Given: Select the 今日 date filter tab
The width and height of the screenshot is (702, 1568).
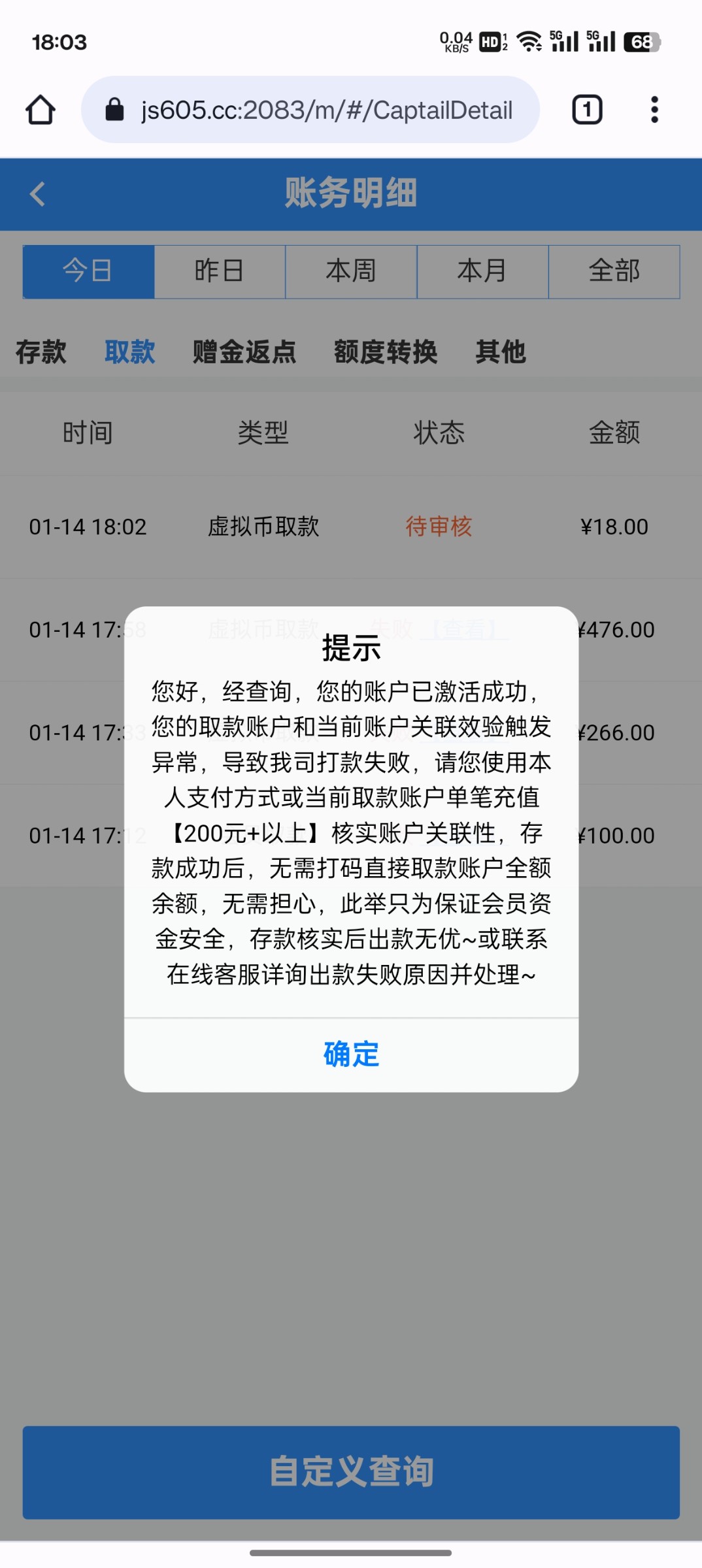Looking at the screenshot, I should [x=88, y=272].
